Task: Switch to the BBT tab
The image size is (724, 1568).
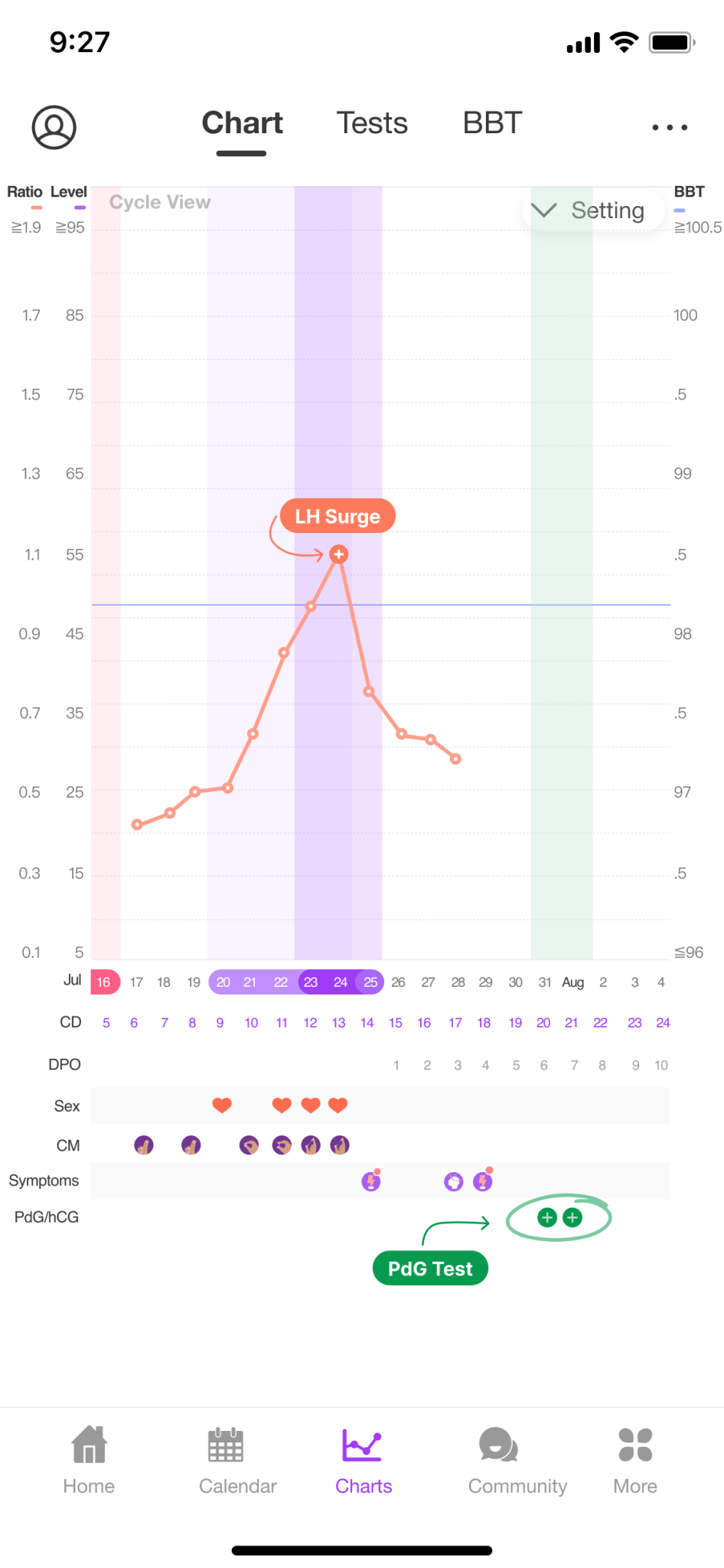Action: (492, 123)
